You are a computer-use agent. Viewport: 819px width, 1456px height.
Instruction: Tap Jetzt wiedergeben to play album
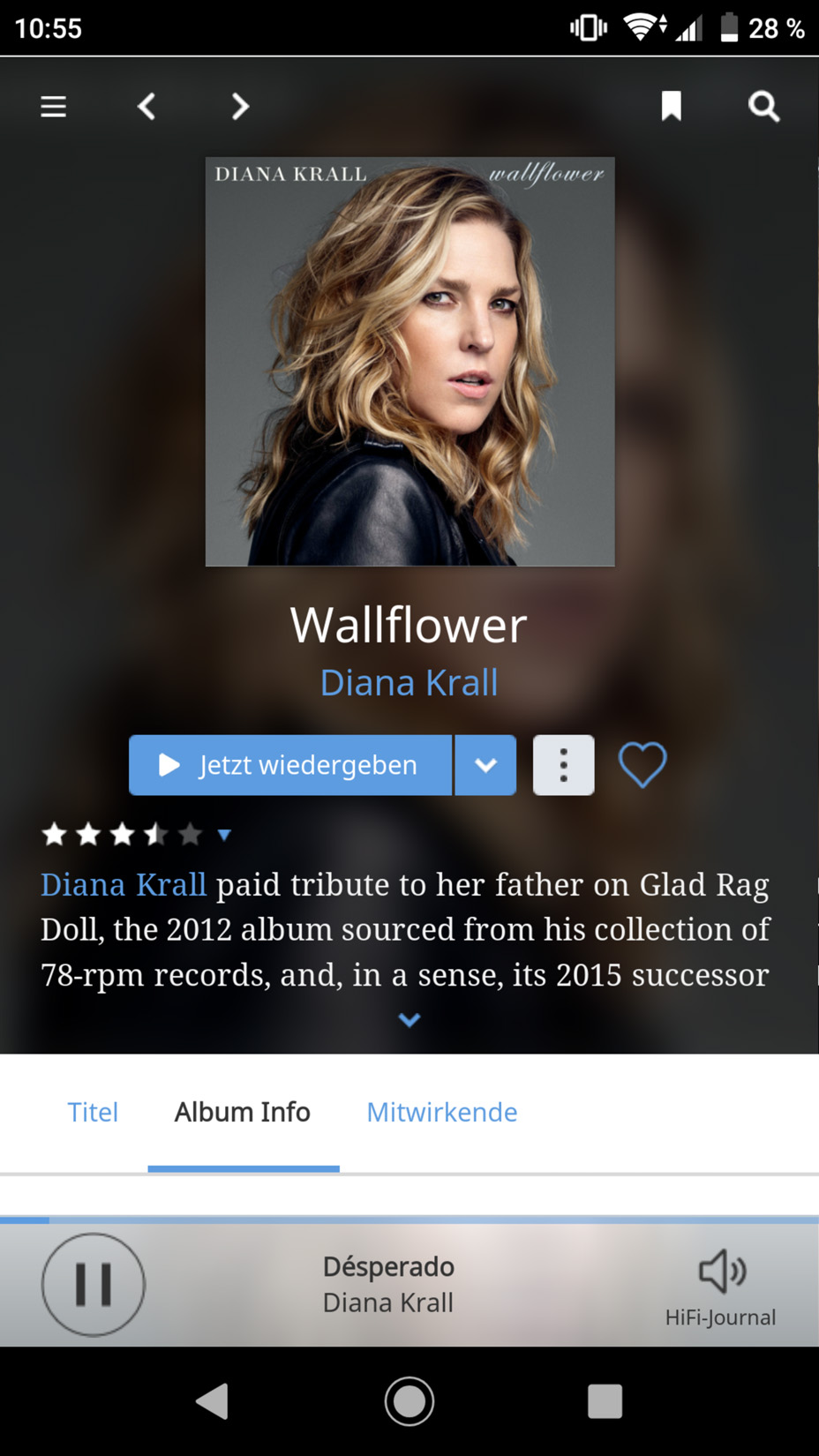point(290,765)
